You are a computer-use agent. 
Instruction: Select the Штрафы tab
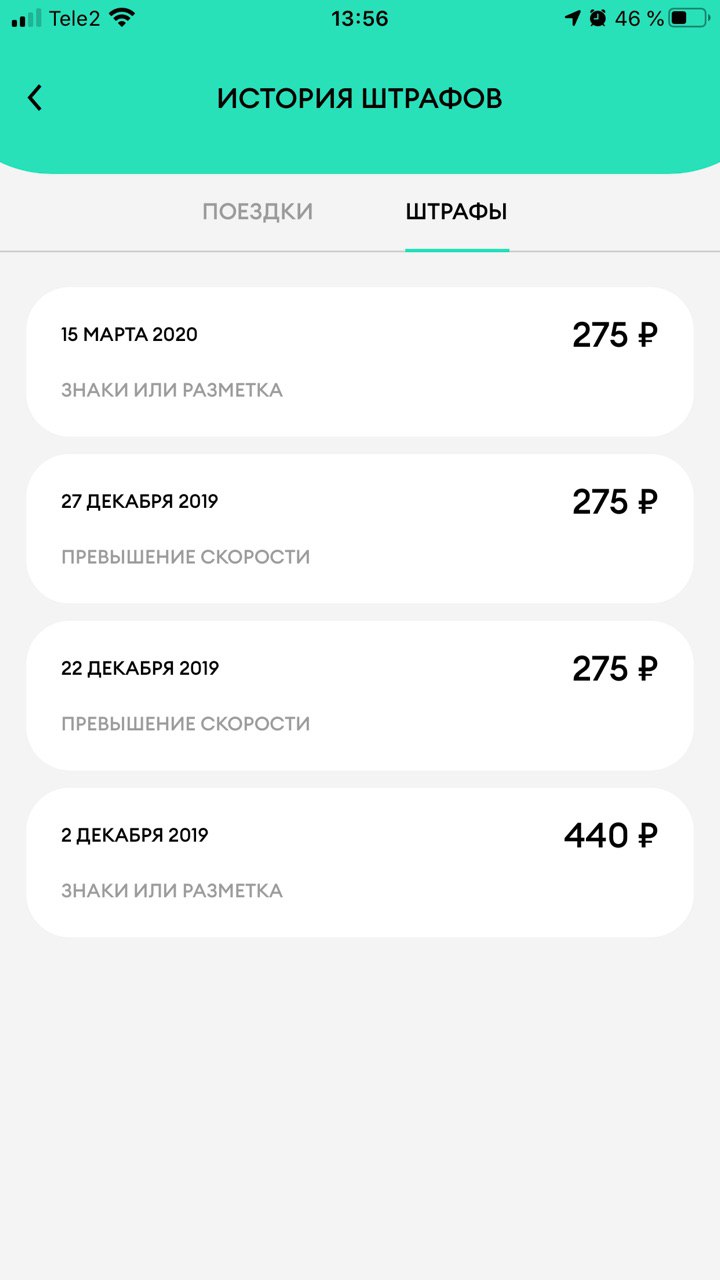pos(456,212)
